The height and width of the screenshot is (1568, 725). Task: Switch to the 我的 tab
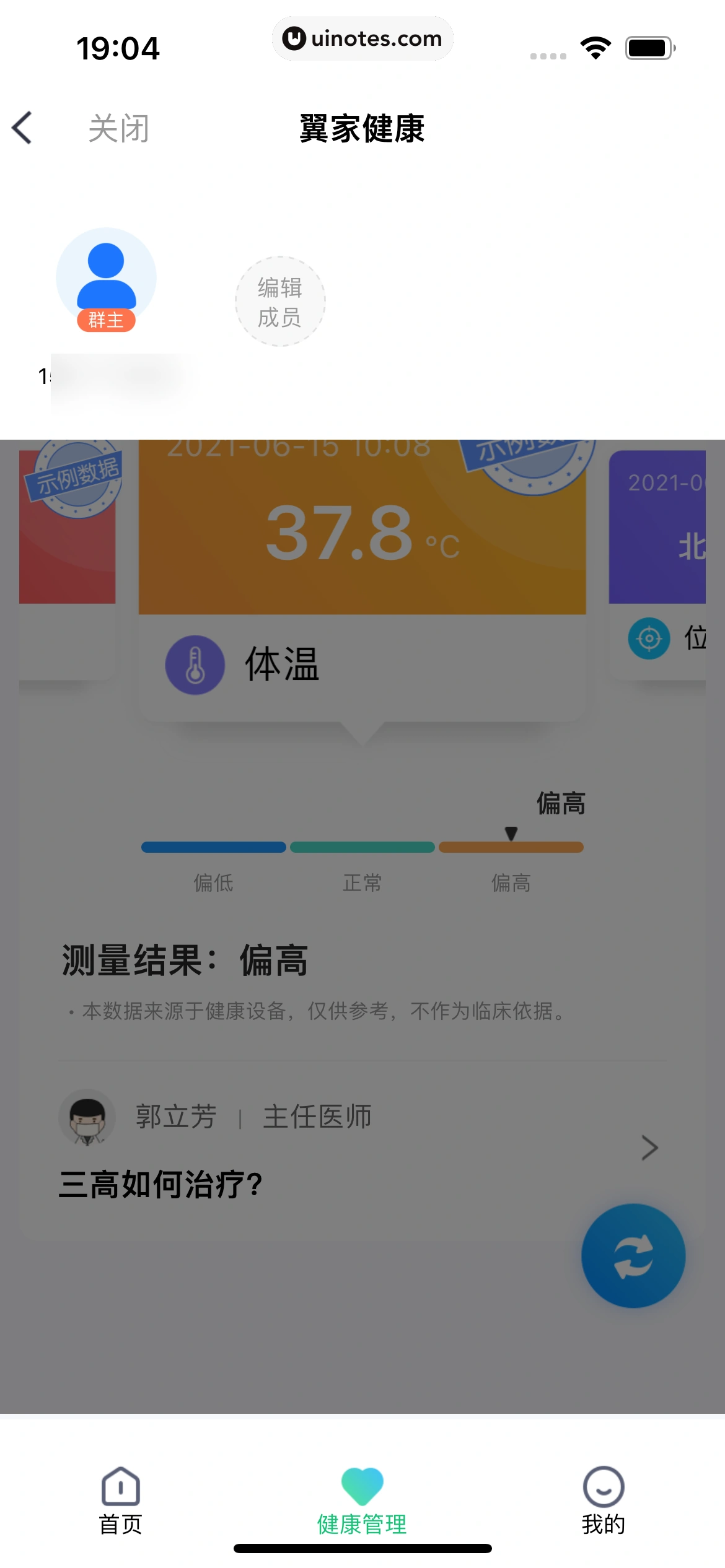602,1505
